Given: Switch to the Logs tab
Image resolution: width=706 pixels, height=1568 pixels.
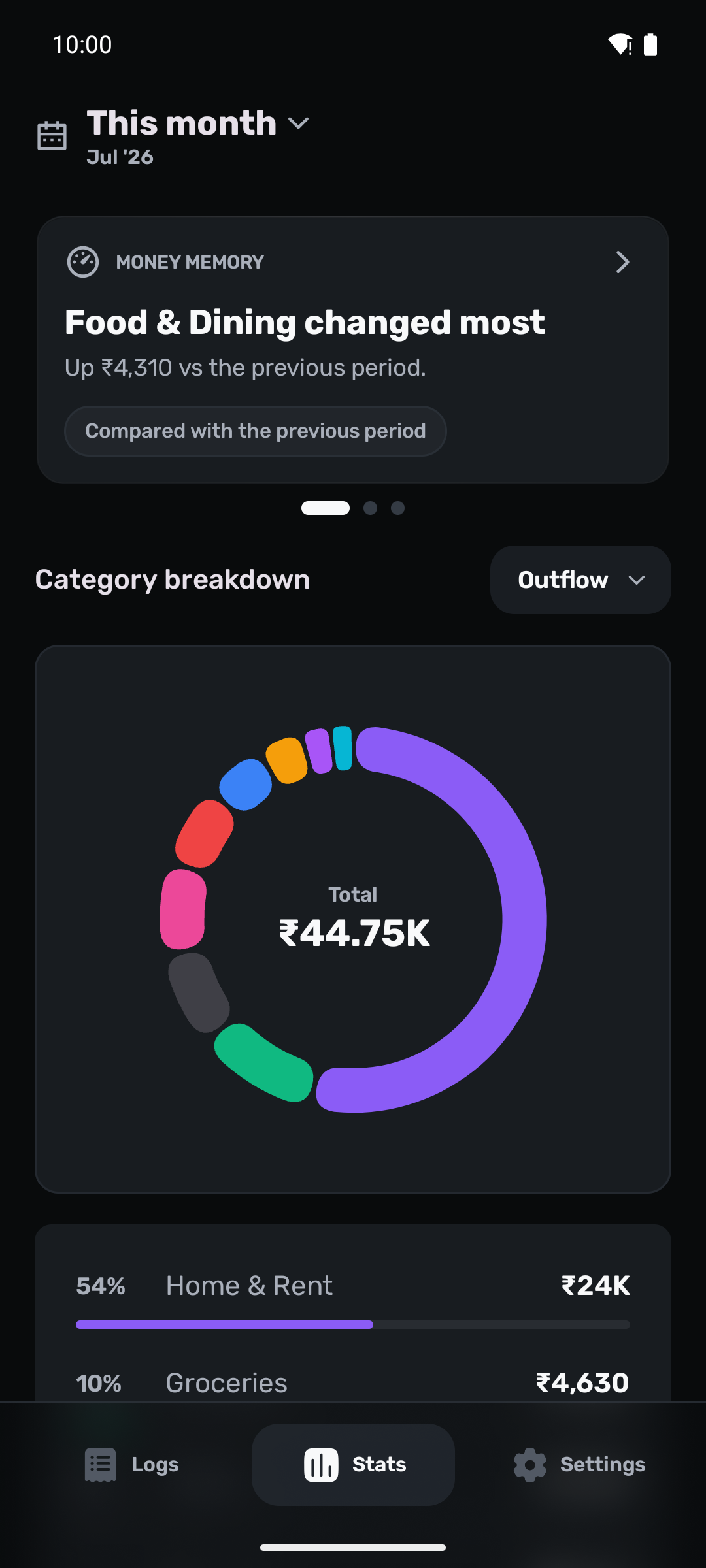Looking at the screenshot, I should pos(131,1465).
